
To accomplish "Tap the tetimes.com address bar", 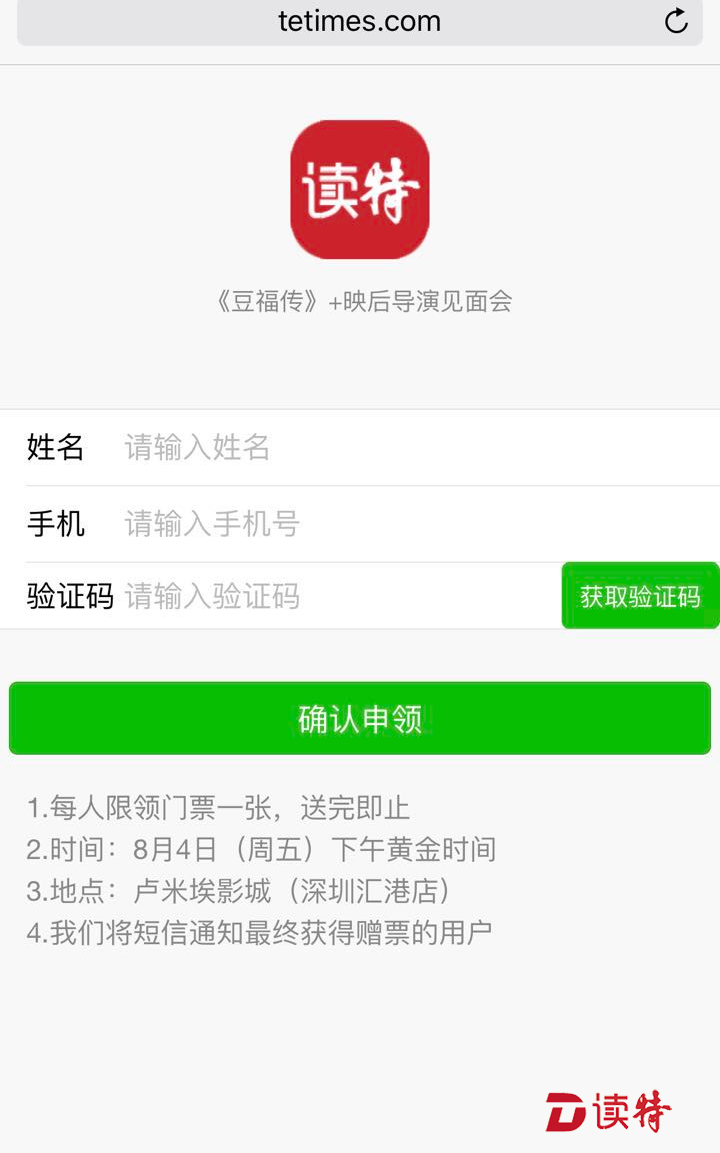I will tap(359, 21).
